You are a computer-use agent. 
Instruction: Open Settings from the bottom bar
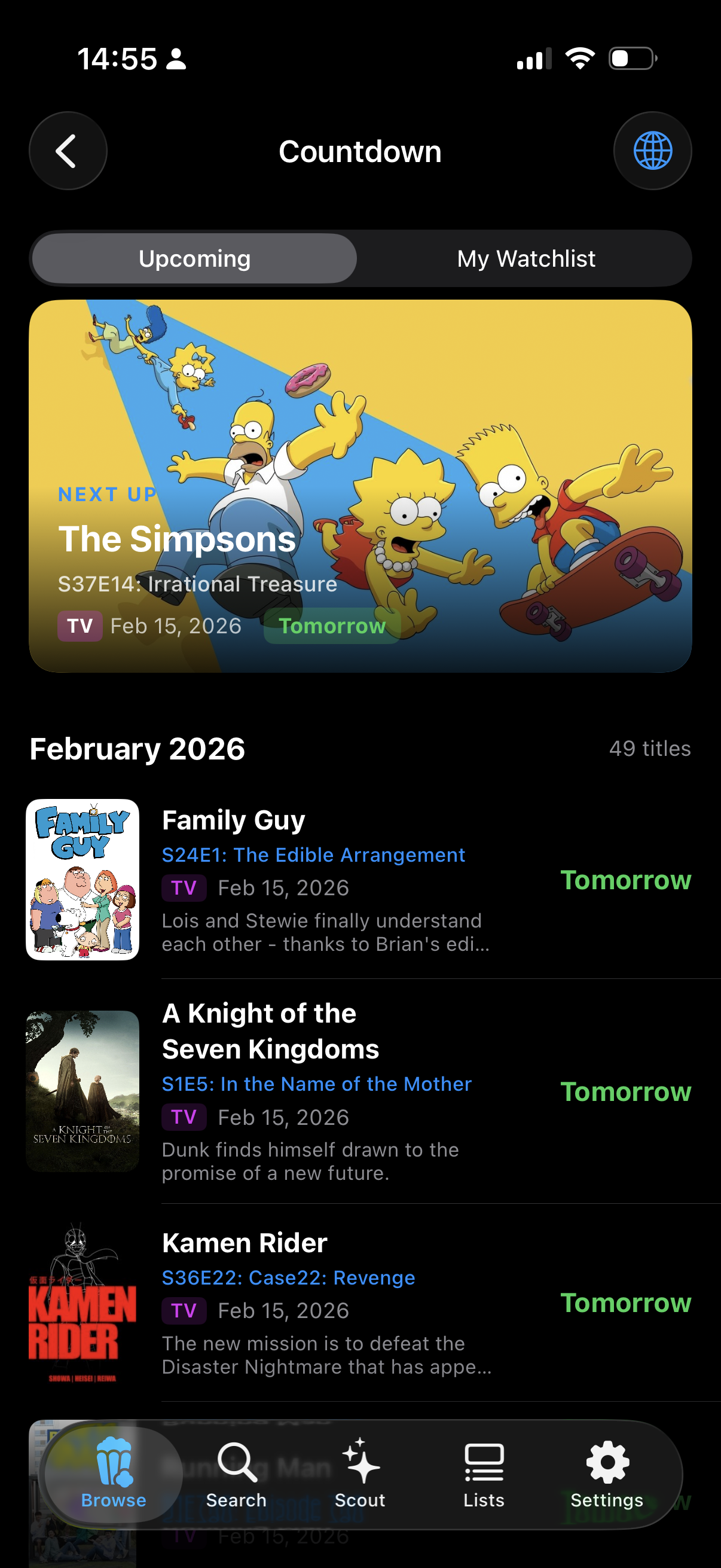pyautogui.click(x=607, y=1473)
